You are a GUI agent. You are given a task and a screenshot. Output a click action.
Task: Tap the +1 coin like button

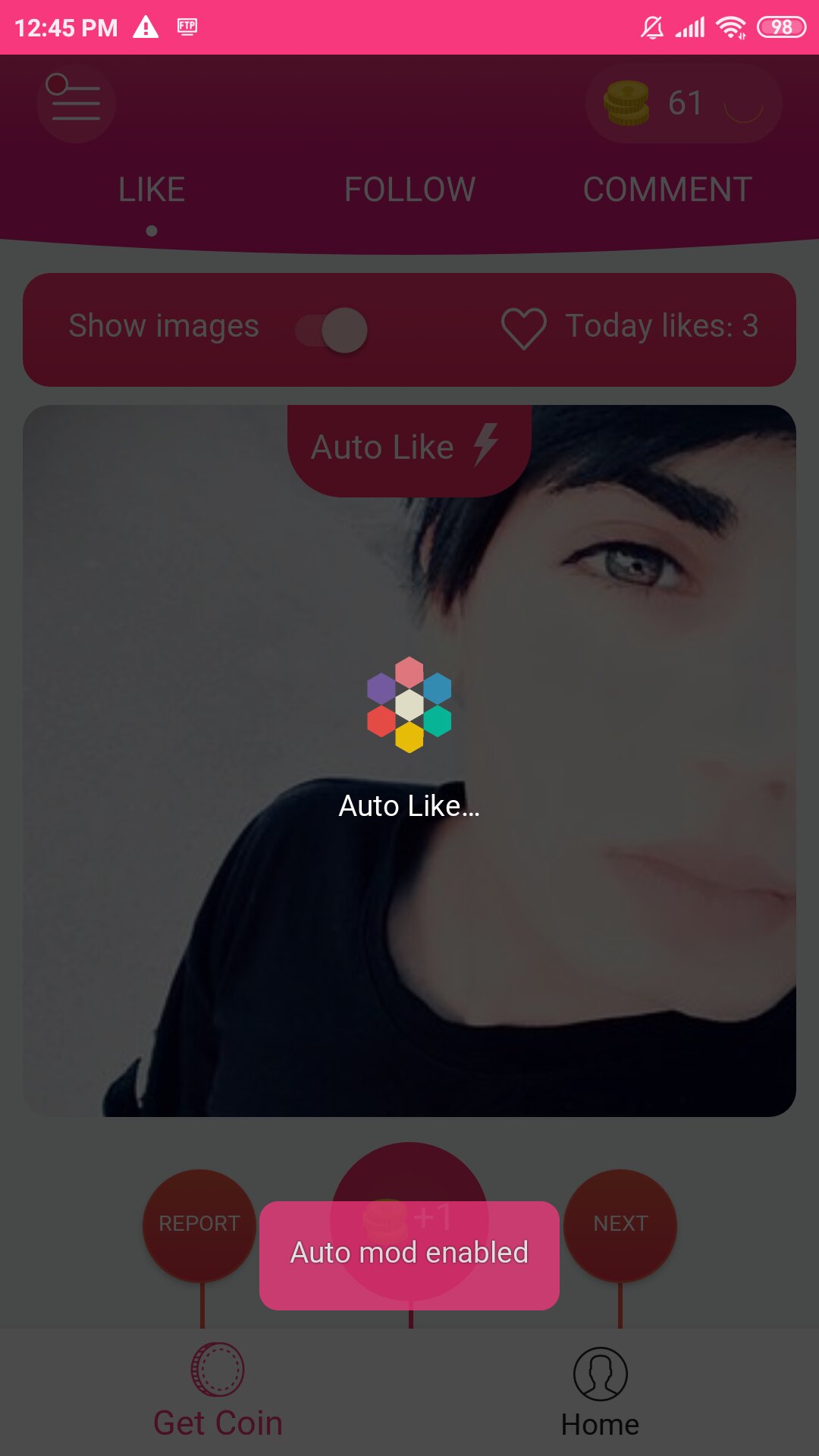(x=409, y=1220)
